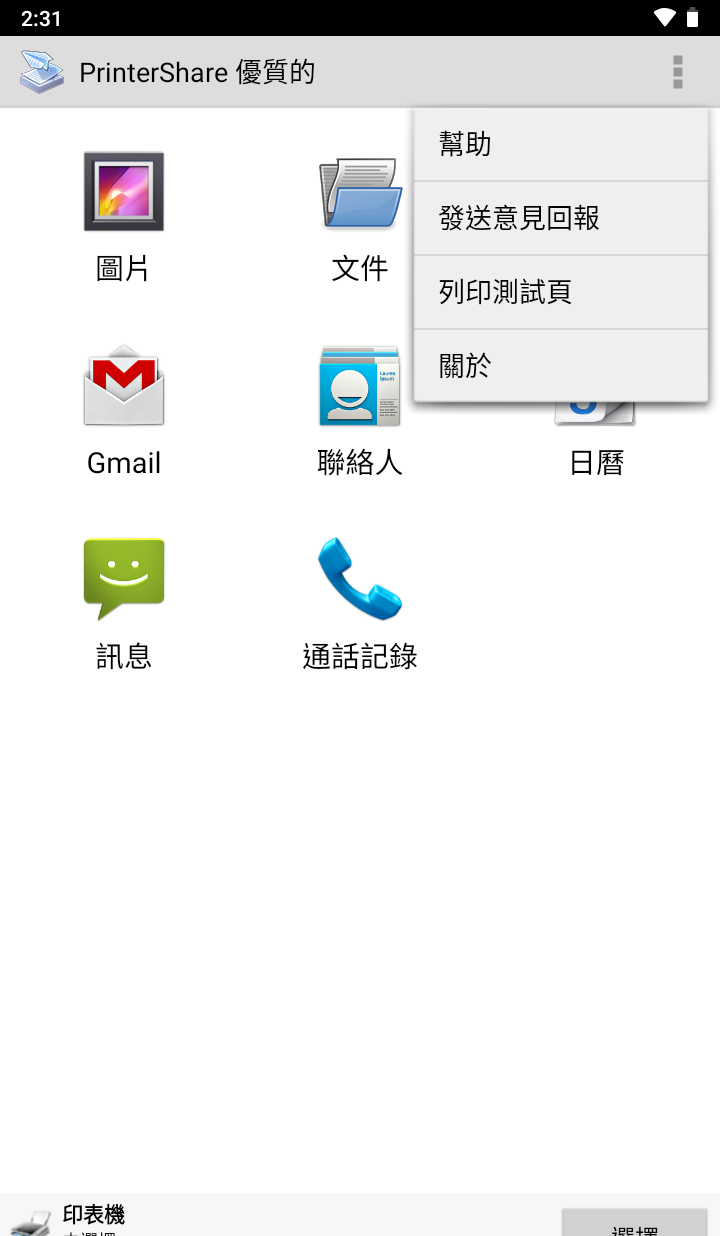Viewport: 720px width, 1236px height.
Task: Open the 關於 menu option
Action: click(x=560, y=366)
